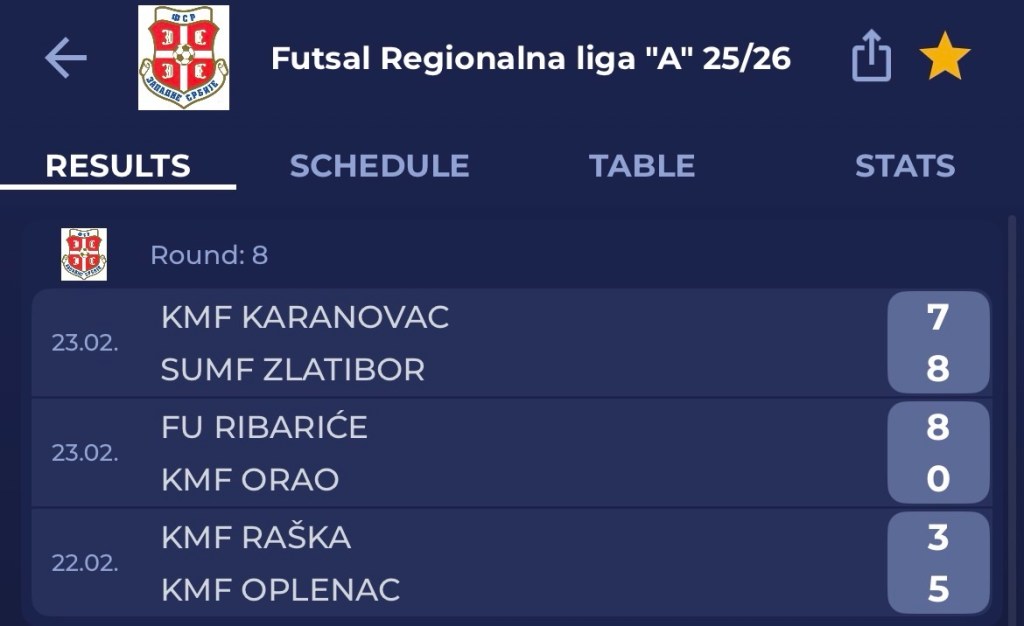The height and width of the screenshot is (626, 1024).
Task: Switch to the Schedule tab
Action: 379,165
